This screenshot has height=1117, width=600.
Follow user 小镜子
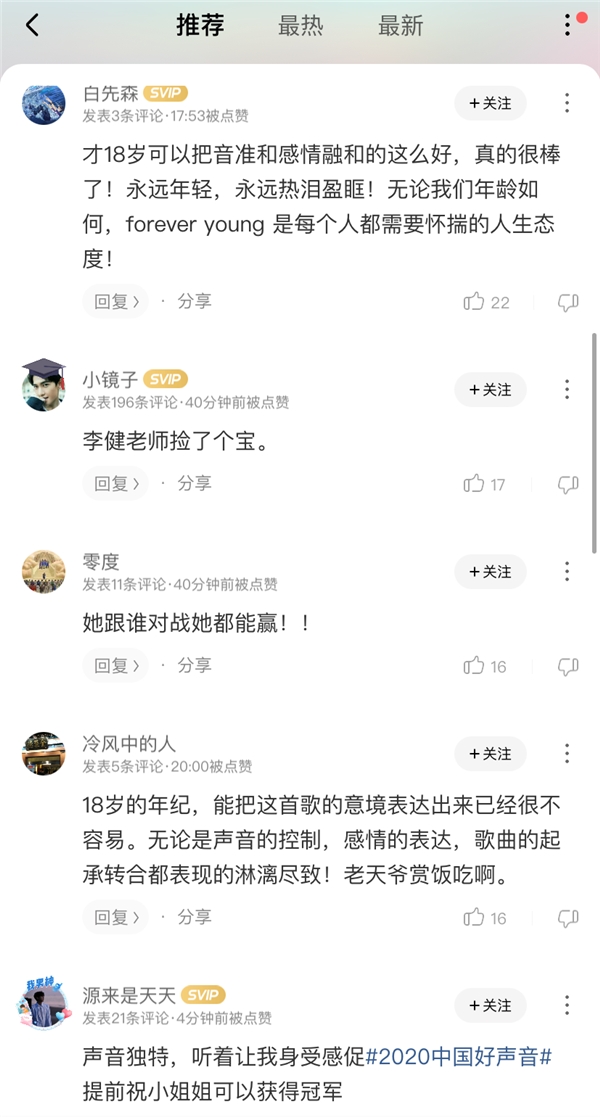point(490,390)
